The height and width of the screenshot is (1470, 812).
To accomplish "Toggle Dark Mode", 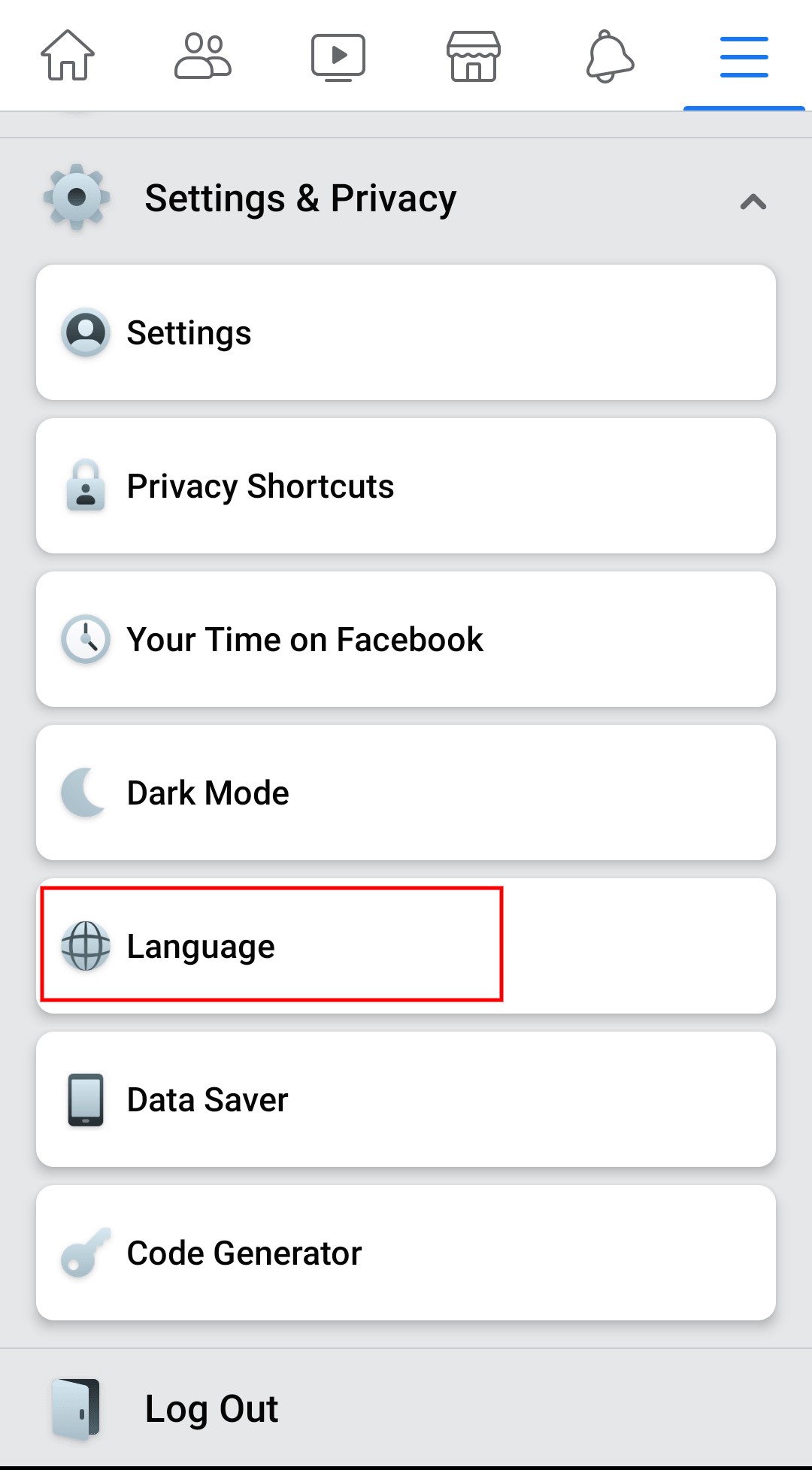I will 406,792.
